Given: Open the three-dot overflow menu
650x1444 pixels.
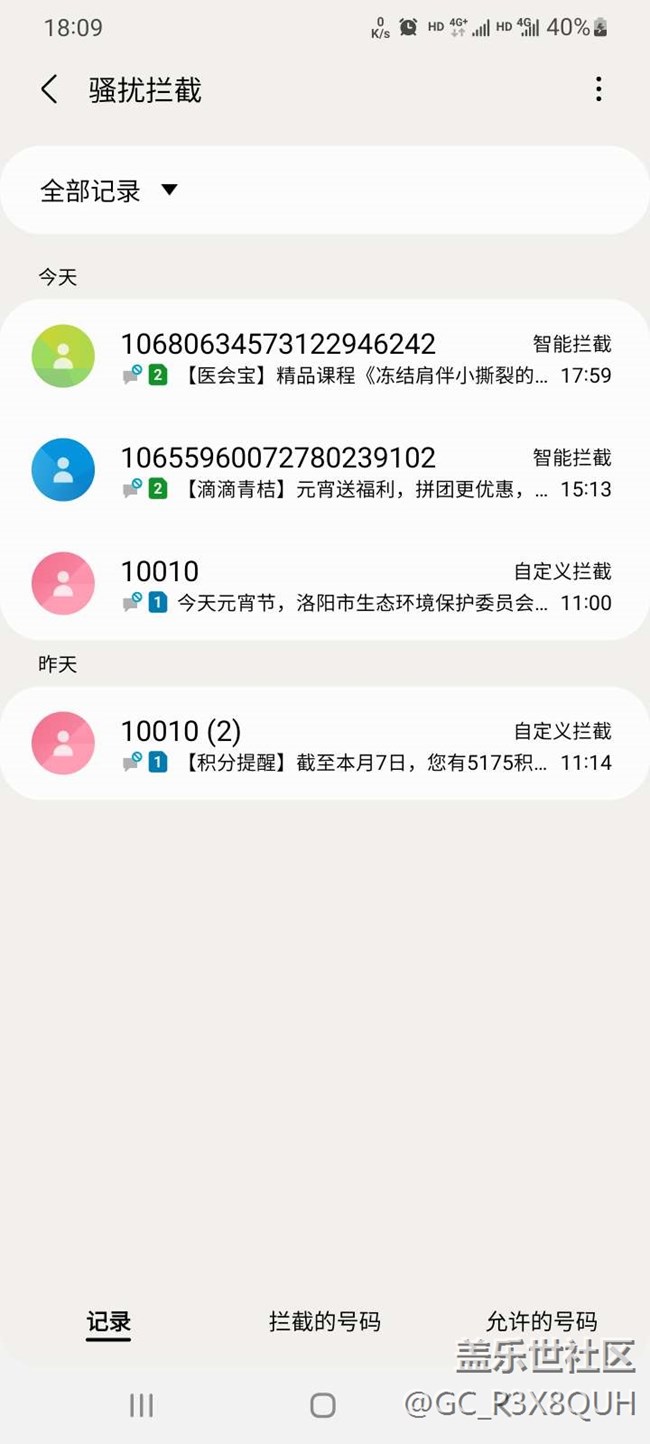Looking at the screenshot, I should [x=598, y=90].
